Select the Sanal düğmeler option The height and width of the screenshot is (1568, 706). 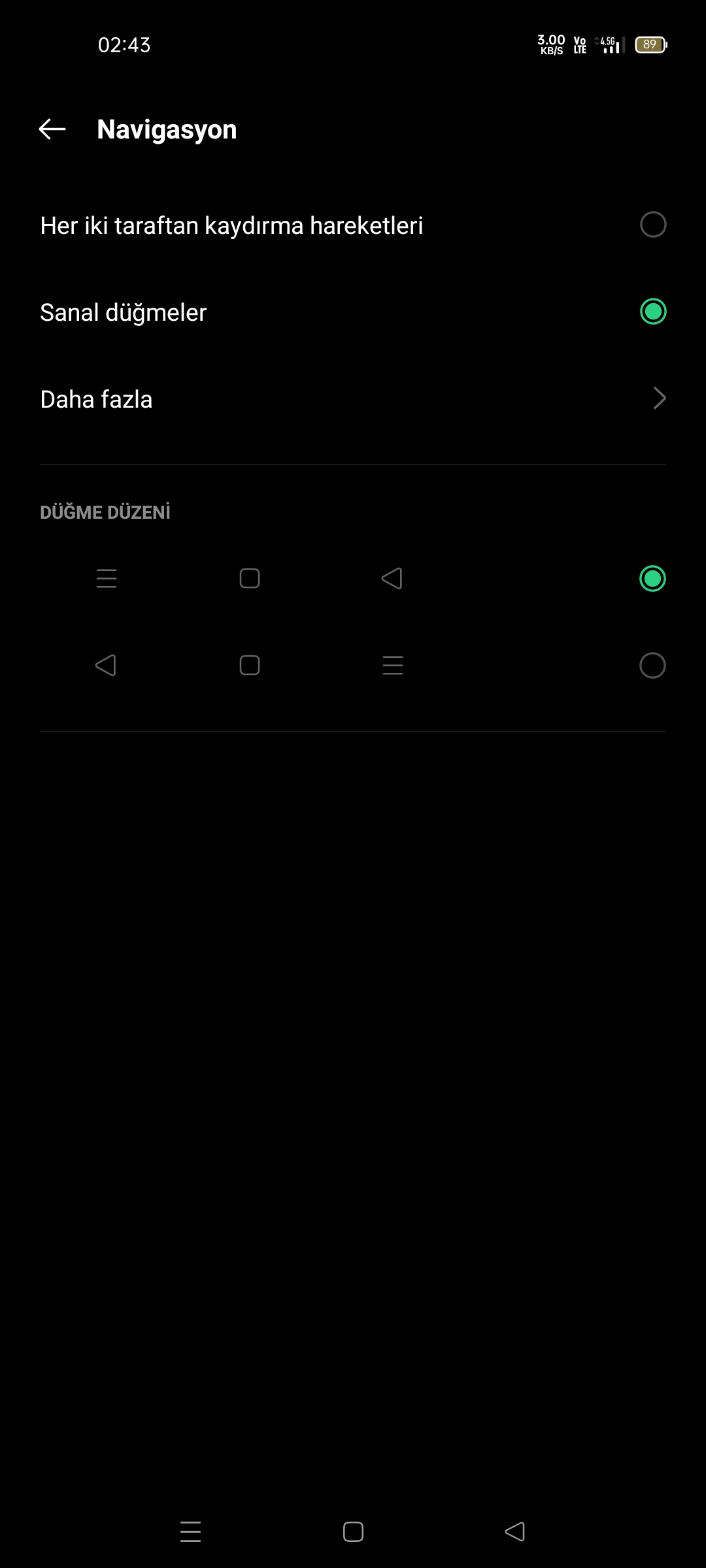[353, 312]
